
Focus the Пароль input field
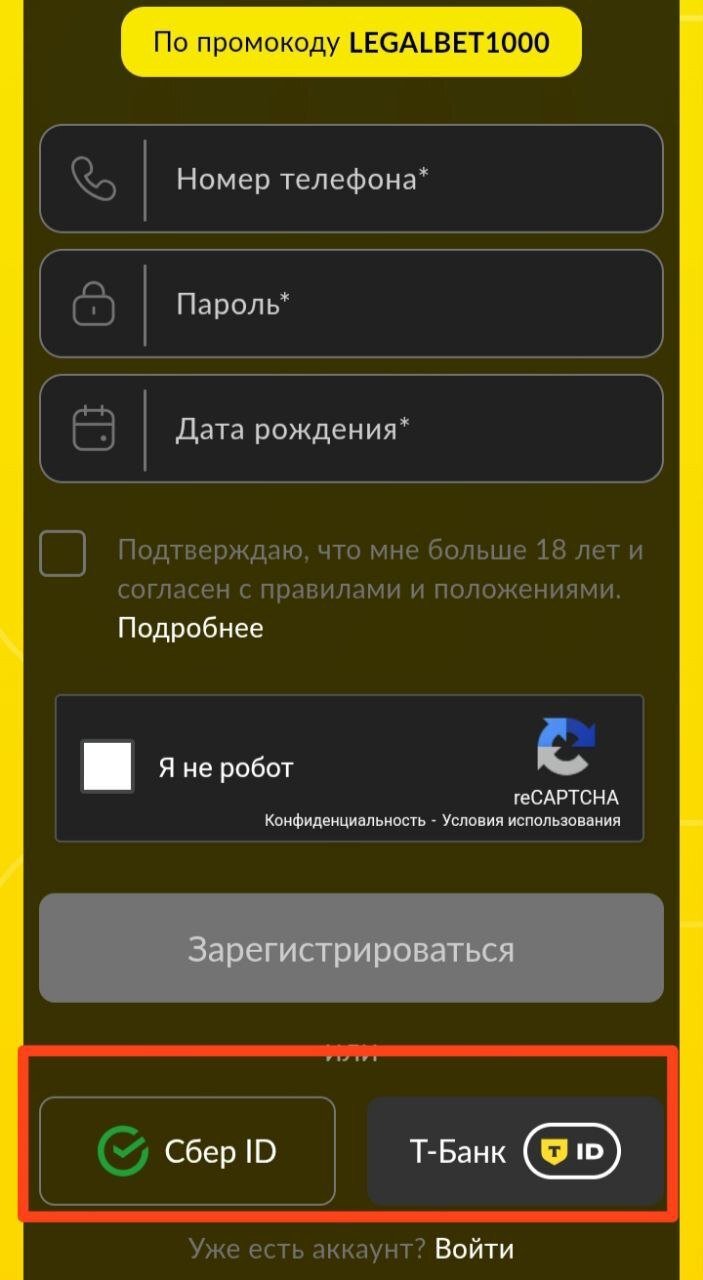(x=400, y=304)
